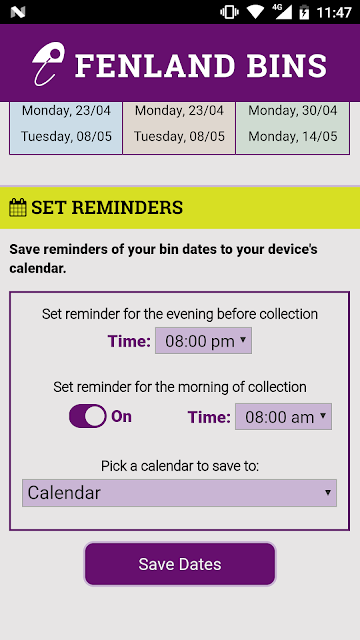Open the evening reminder time dropdown
The width and height of the screenshot is (360, 640).
tap(203, 340)
